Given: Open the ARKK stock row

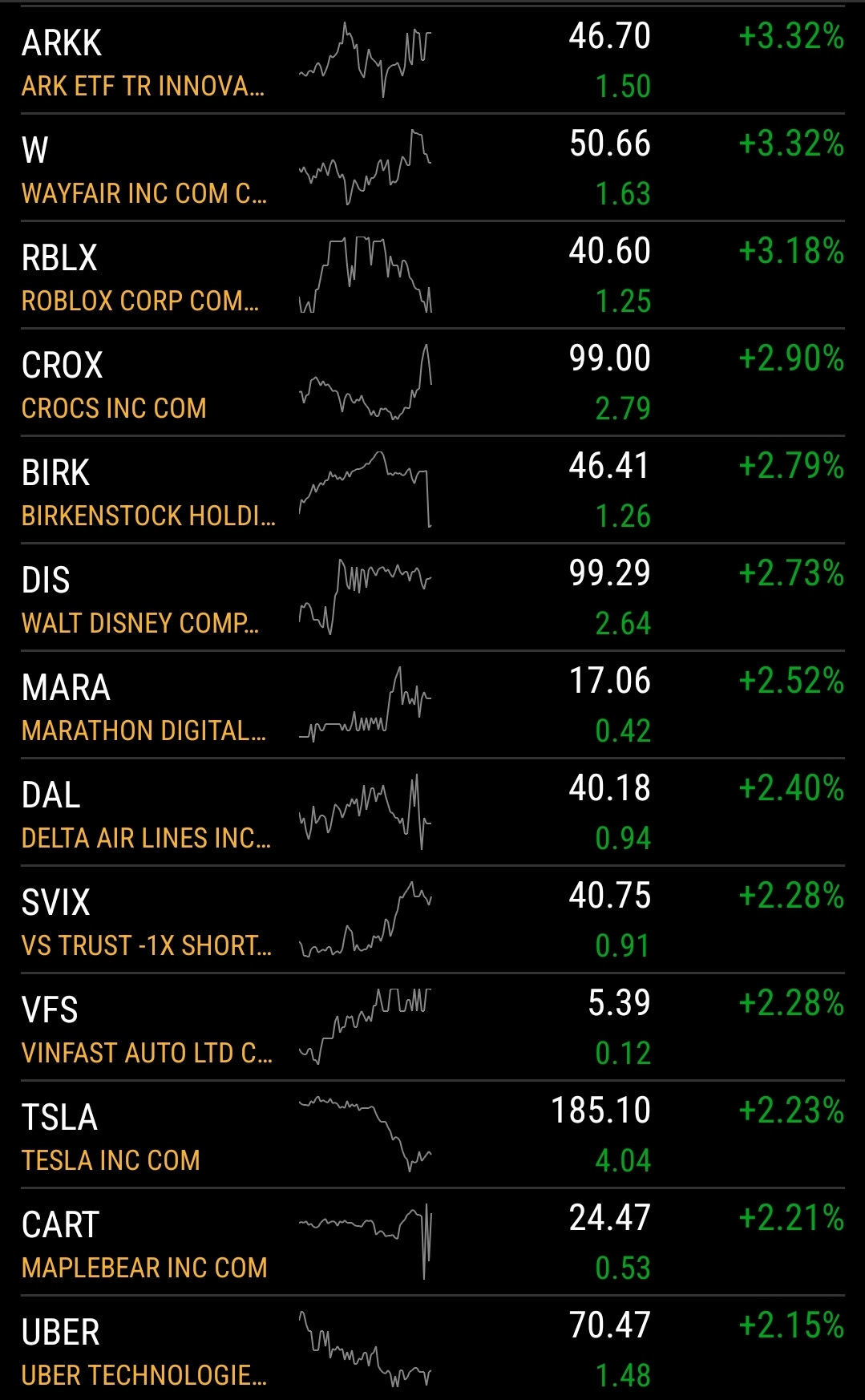Looking at the screenshot, I should click(x=144, y=61).
